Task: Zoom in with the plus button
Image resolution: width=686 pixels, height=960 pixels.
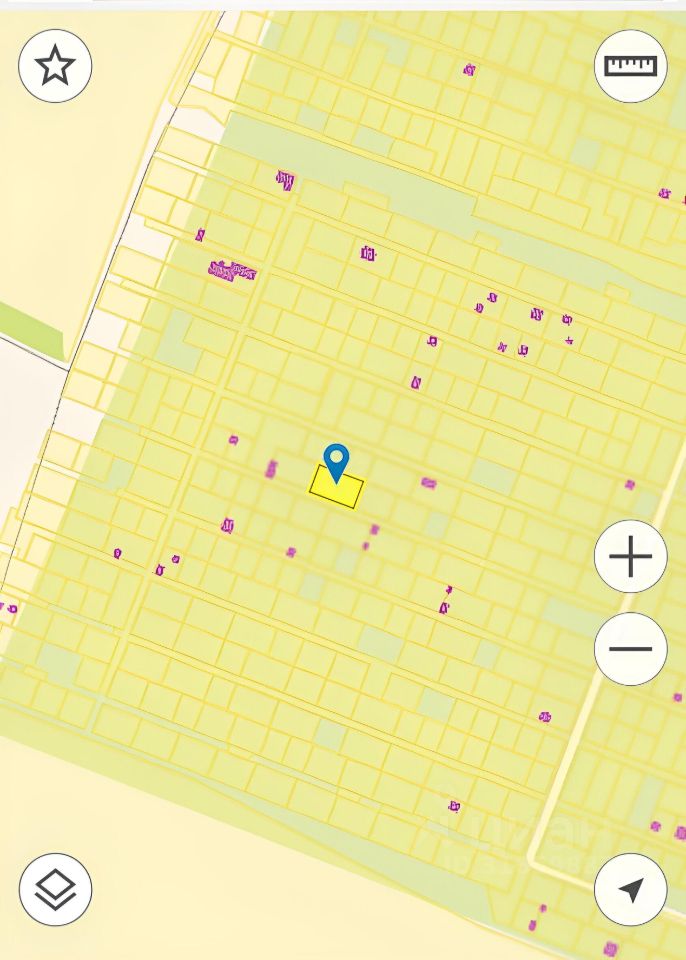Action: (x=630, y=556)
